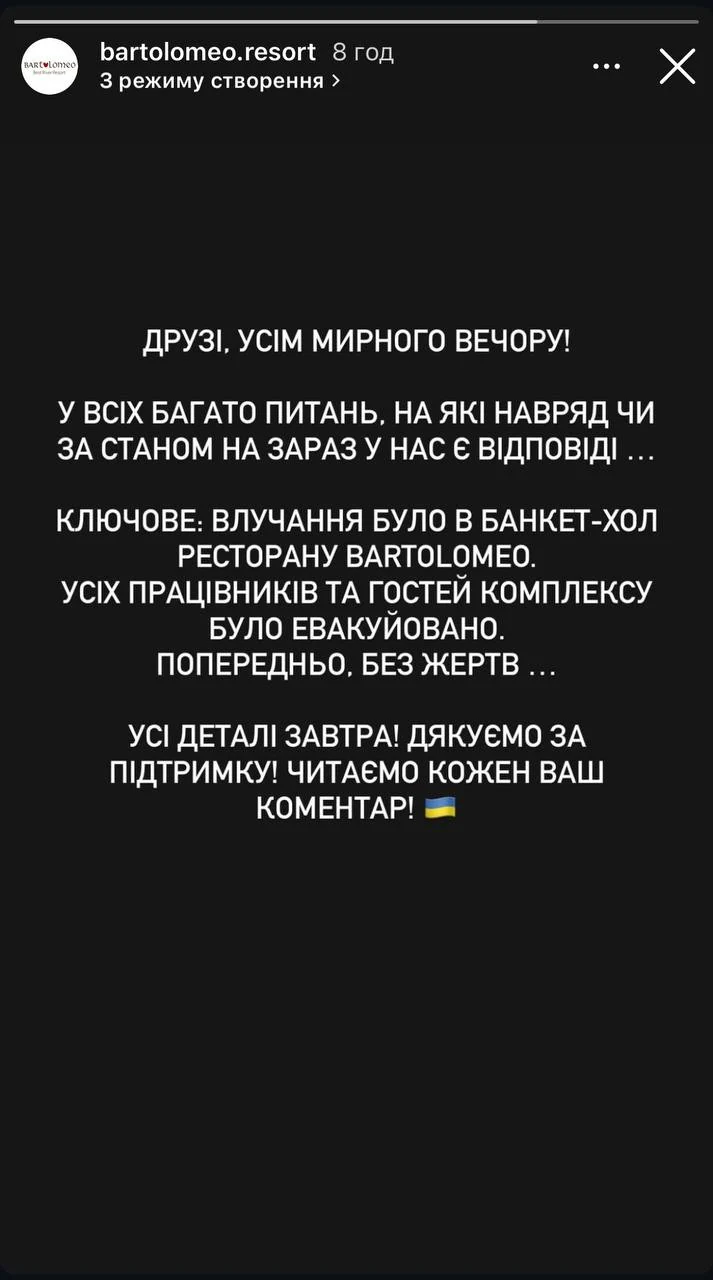Close the story viewer
Viewport: 713px width, 1280px height.
tap(677, 67)
